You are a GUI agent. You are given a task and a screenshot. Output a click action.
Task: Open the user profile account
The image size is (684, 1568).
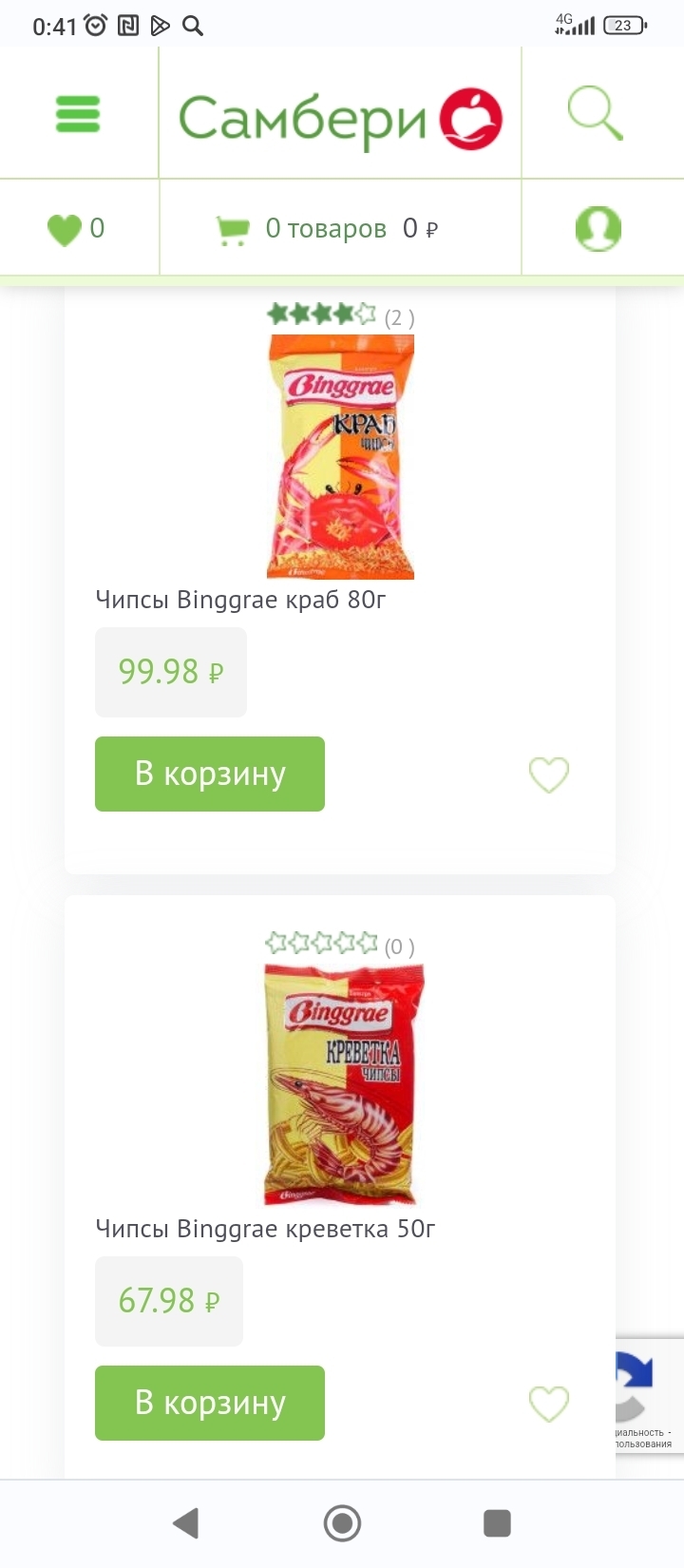[598, 229]
